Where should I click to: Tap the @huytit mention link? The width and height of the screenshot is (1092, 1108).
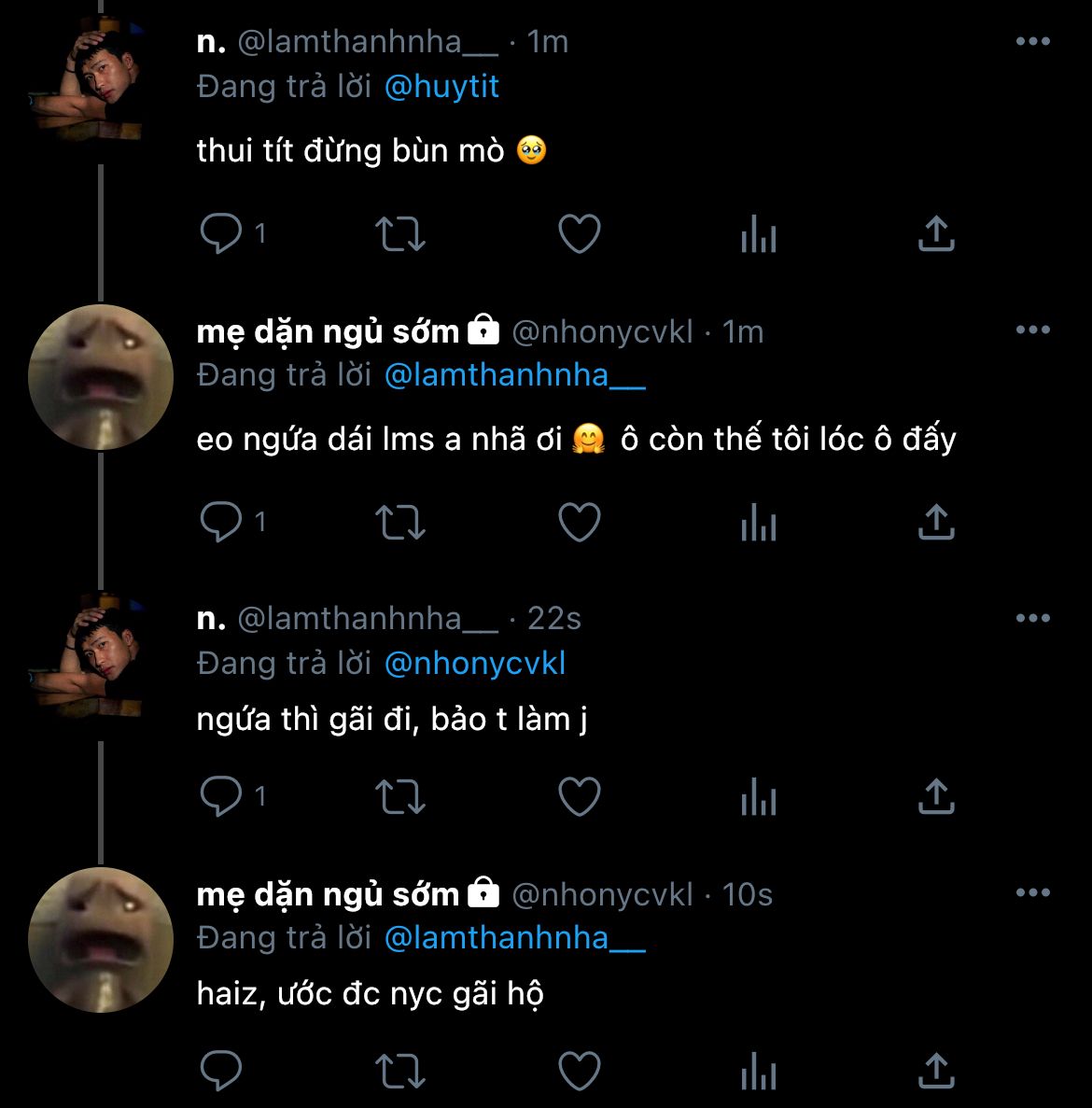pyautogui.click(x=441, y=87)
